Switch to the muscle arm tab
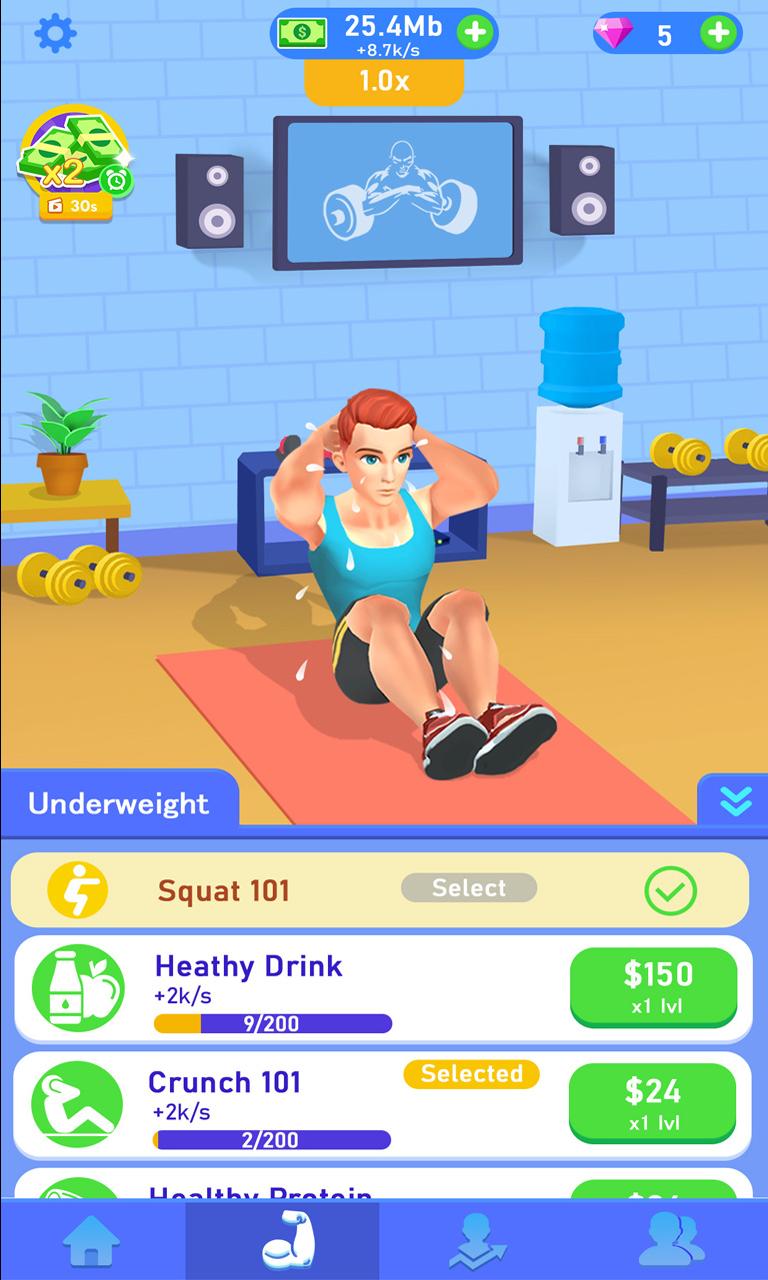The height and width of the screenshot is (1280, 768). point(283,1241)
